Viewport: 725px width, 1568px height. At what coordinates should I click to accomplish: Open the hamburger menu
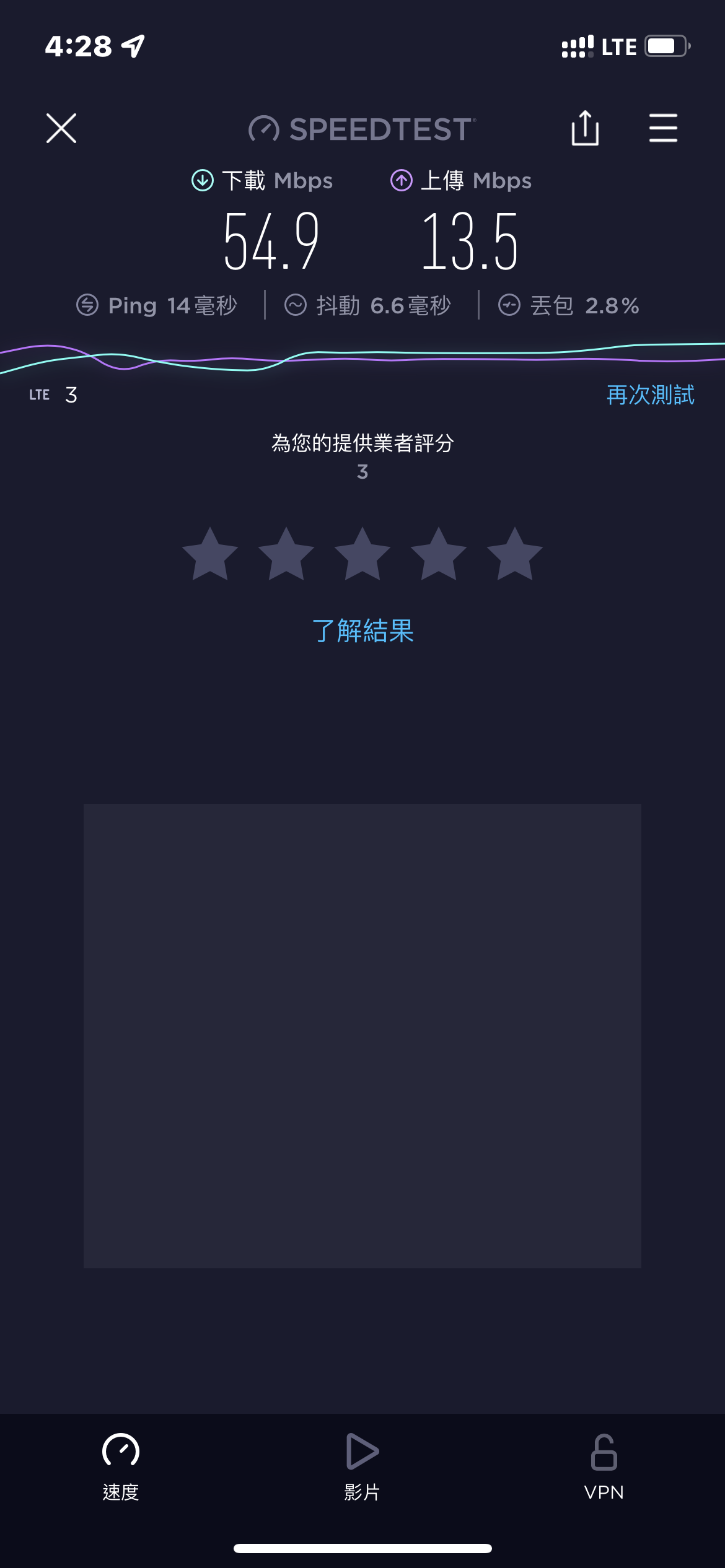pyautogui.click(x=663, y=128)
